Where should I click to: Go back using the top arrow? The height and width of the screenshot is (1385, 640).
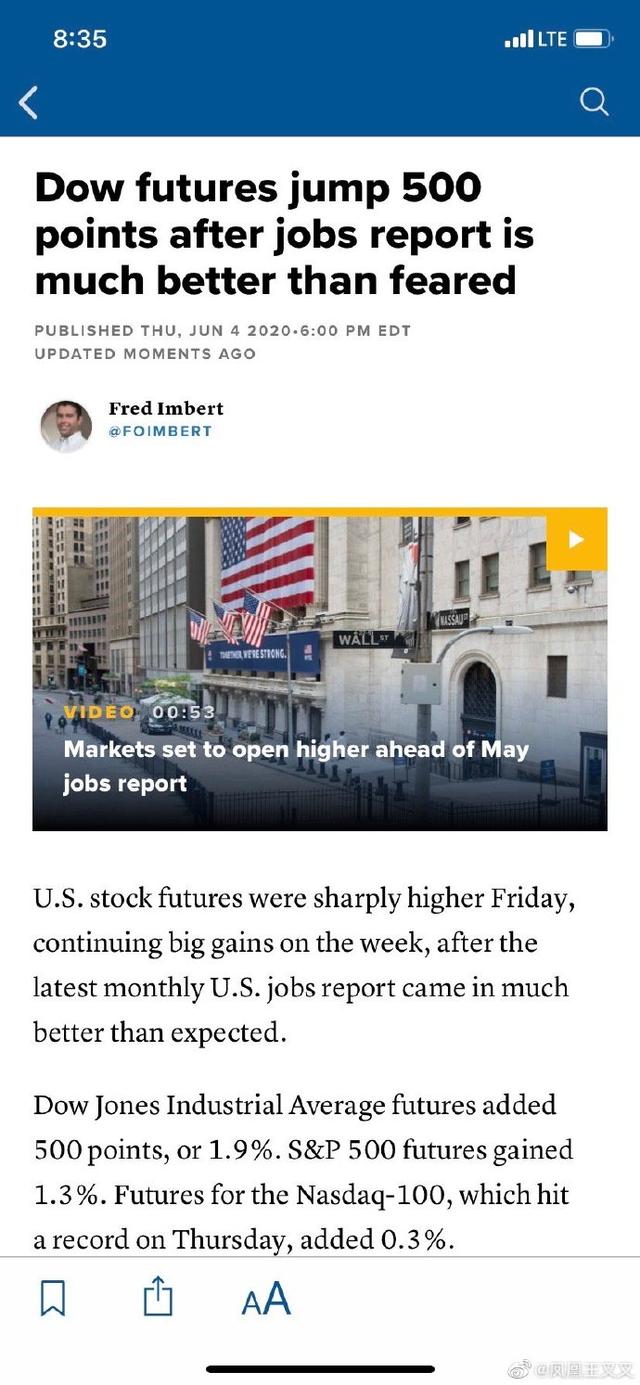[29, 101]
